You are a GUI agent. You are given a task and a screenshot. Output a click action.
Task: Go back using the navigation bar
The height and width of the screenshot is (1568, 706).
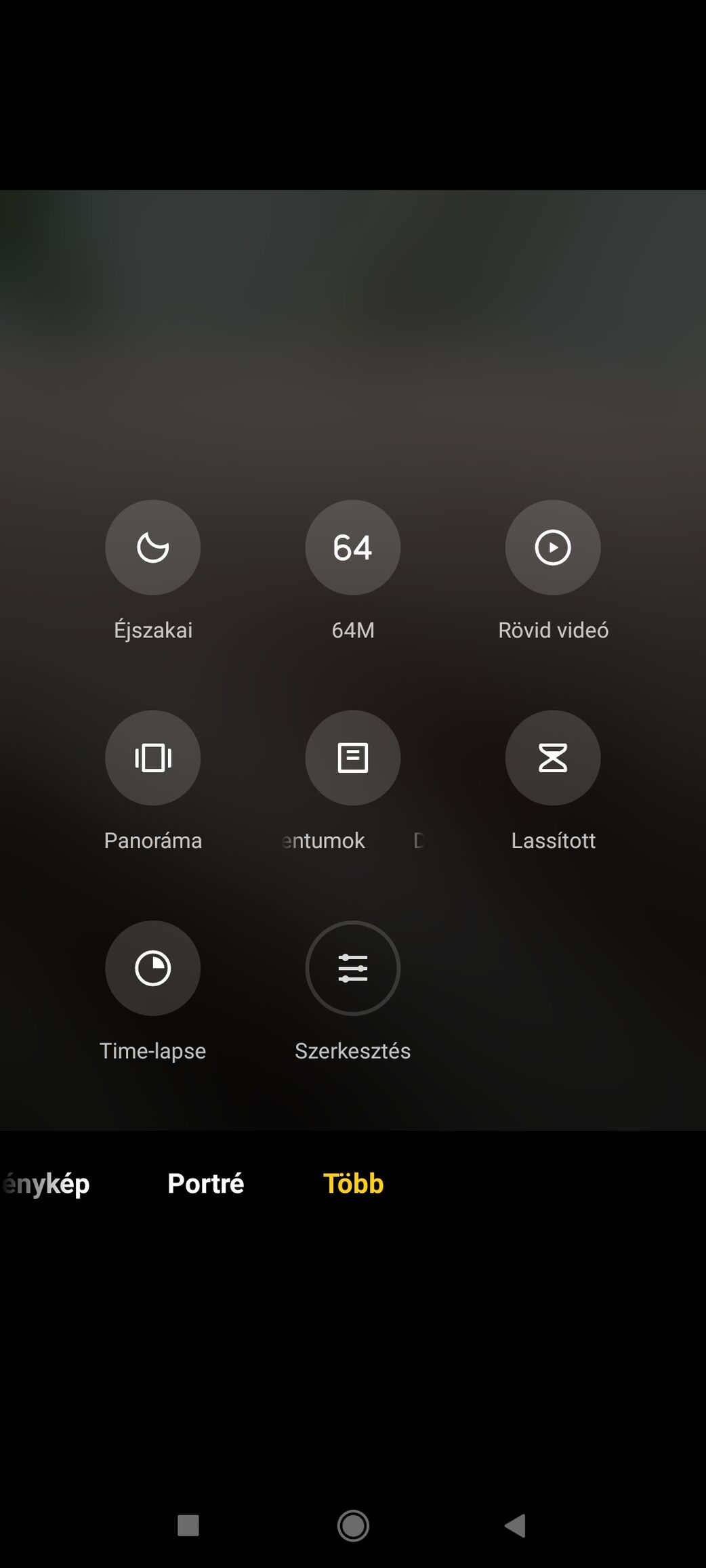tap(516, 1525)
